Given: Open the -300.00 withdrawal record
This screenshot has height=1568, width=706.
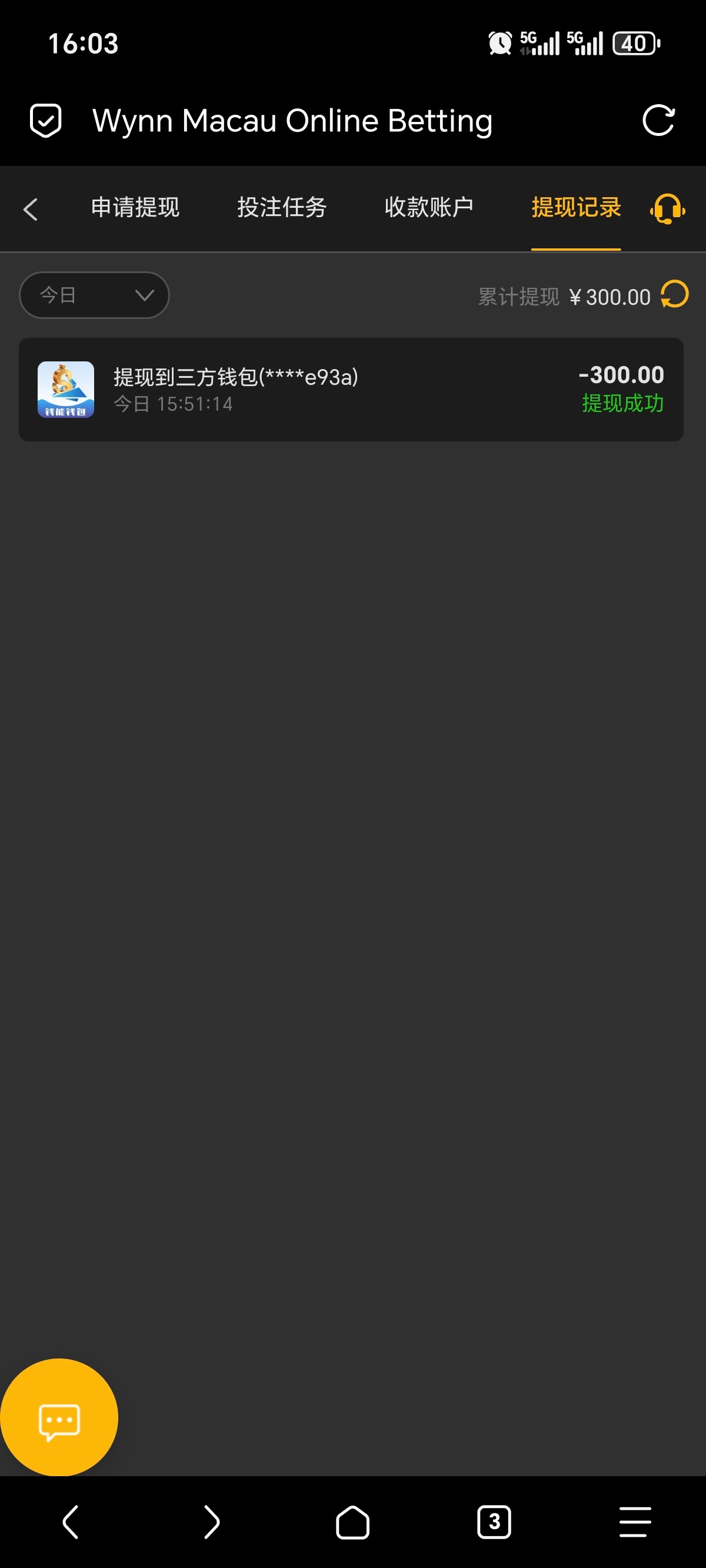Looking at the screenshot, I should point(351,390).
